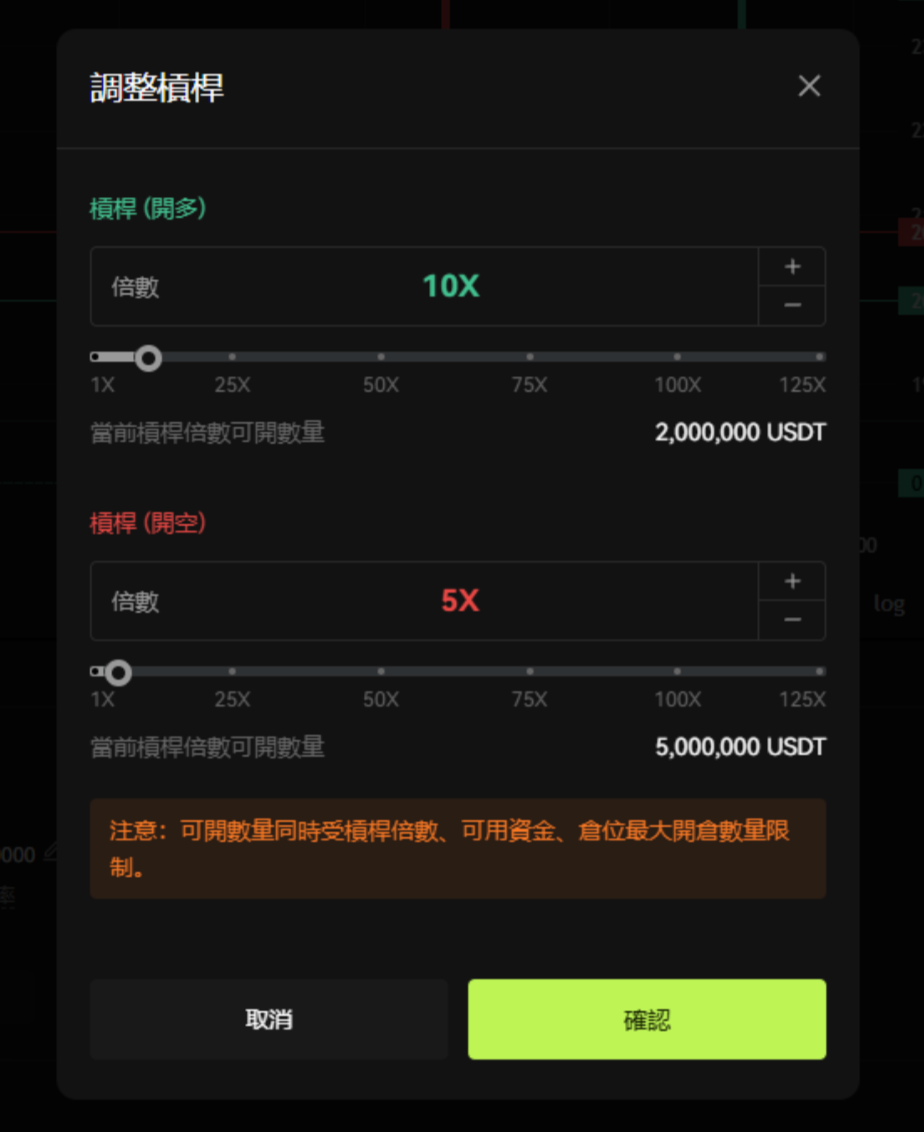924x1132 pixels.
Task: Tap the short leverage 5X input field
Action: pyautogui.click(x=459, y=601)
